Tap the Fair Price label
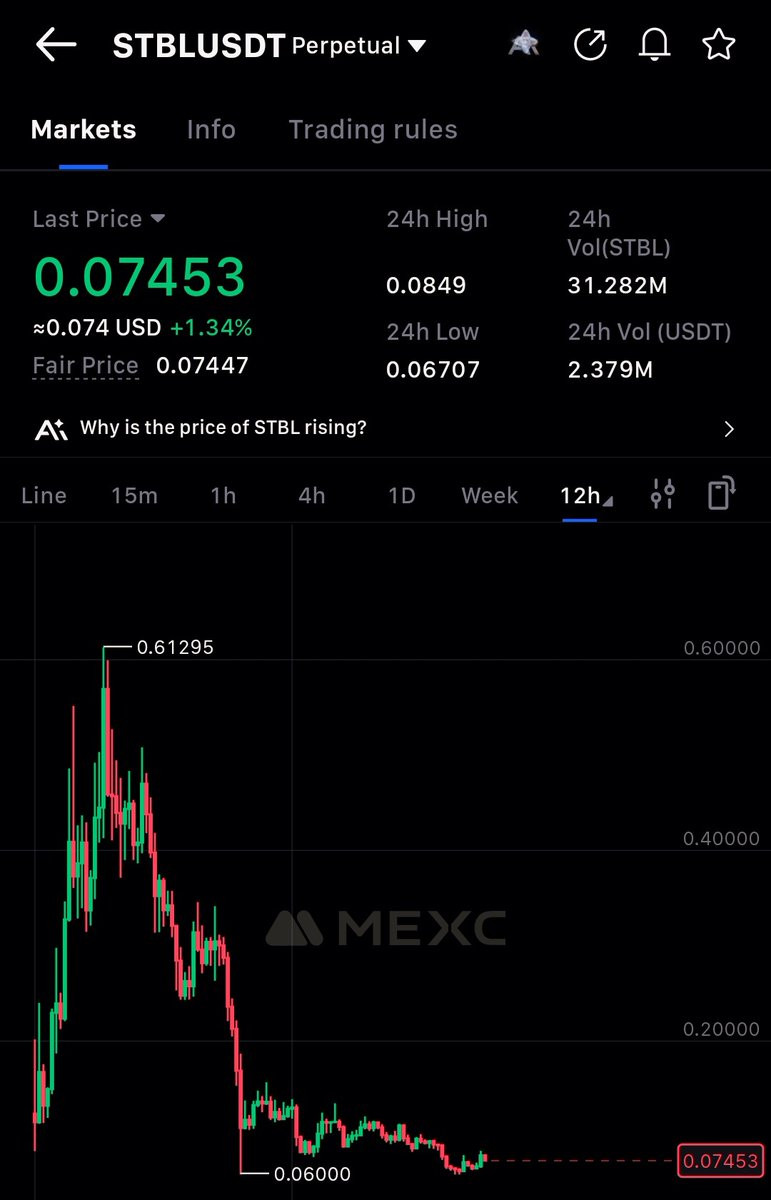The image size is (771, 1200). pyautogui.click(x=85, y=366)
